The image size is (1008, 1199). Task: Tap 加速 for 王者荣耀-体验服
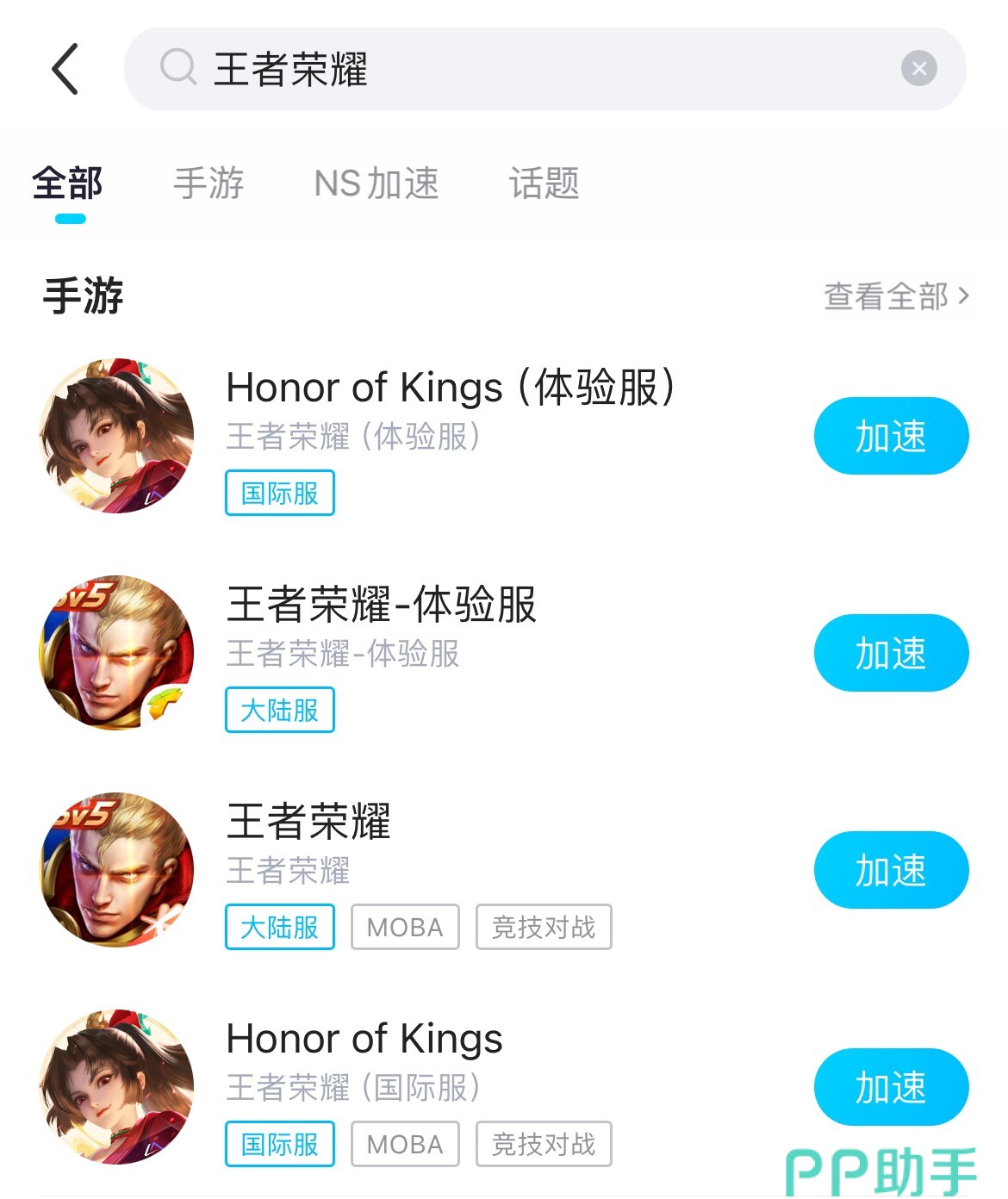891,653
